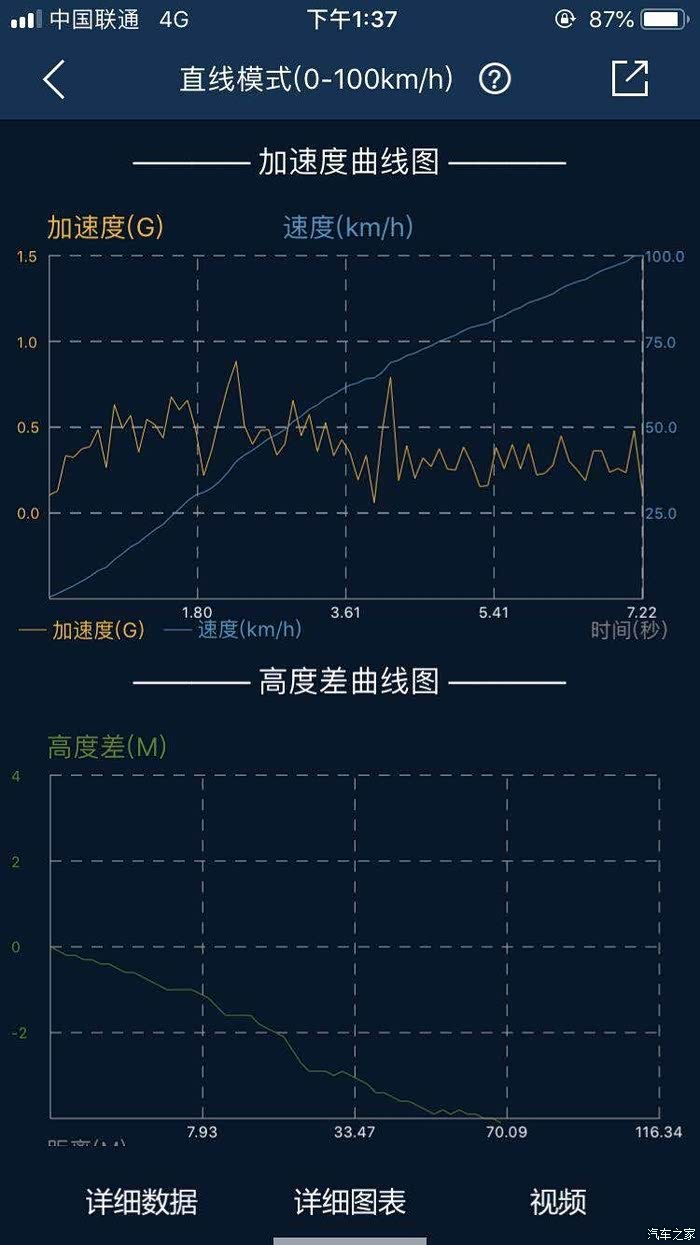Screen dimensions: 700x1245
Task: Open the help question mark icon
Action: pyautogui.click(x=495, y=79)
